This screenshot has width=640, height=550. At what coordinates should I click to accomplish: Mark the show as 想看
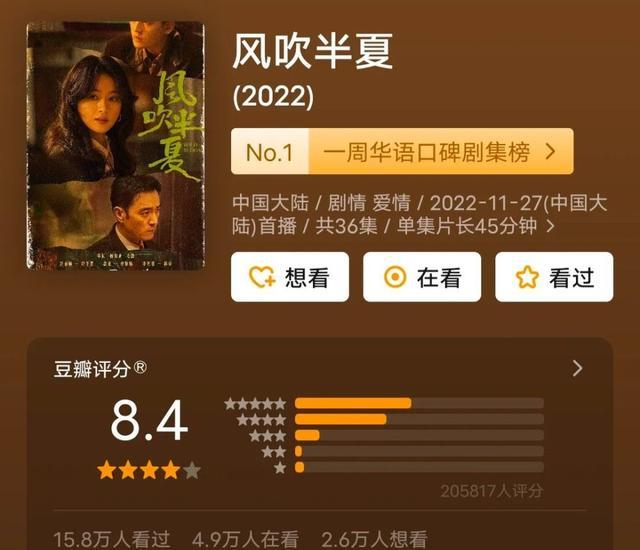tap(290, 277)
